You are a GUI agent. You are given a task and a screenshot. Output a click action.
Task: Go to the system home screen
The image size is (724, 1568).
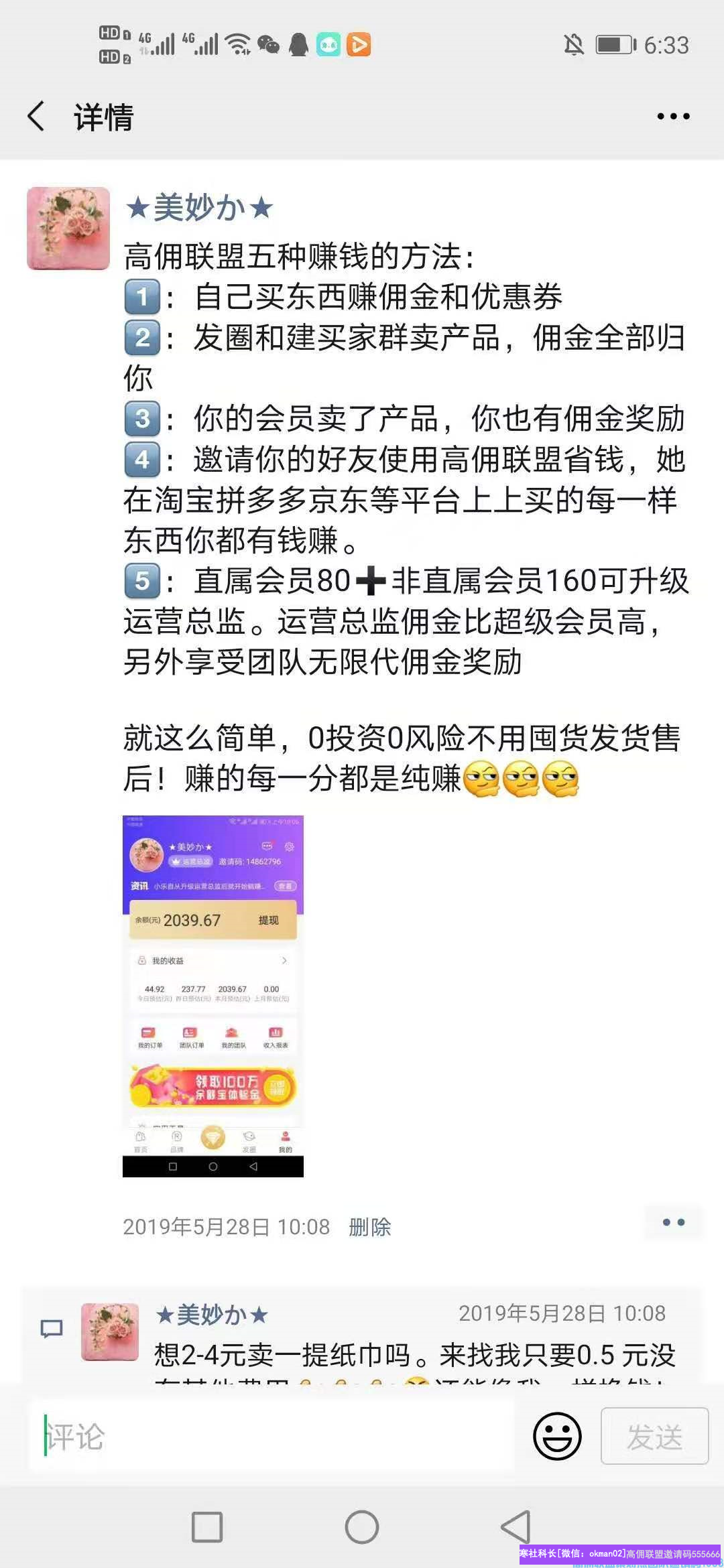[x=362, y=1527]
